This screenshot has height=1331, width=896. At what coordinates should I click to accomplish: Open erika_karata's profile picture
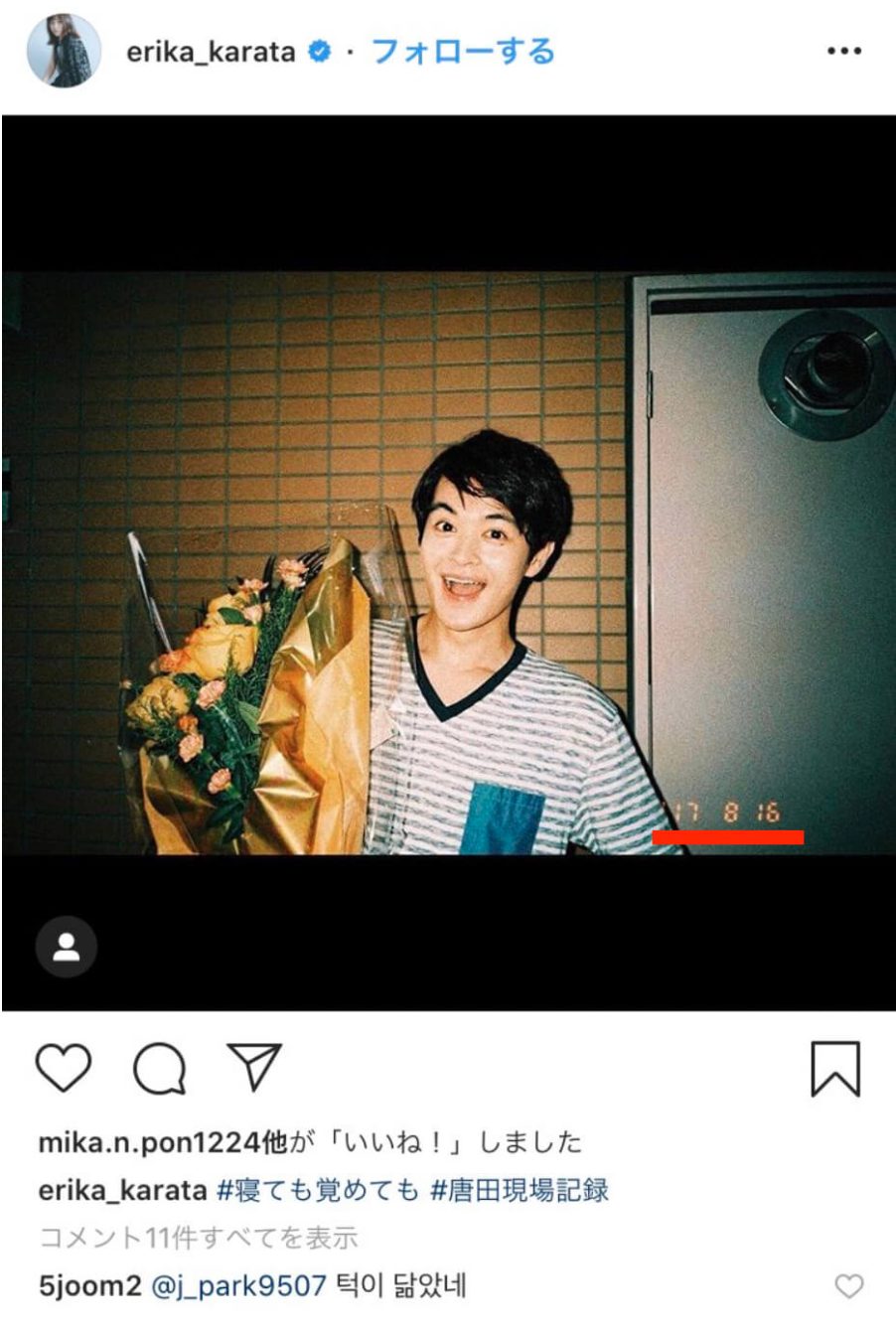[x=64, y=51]
